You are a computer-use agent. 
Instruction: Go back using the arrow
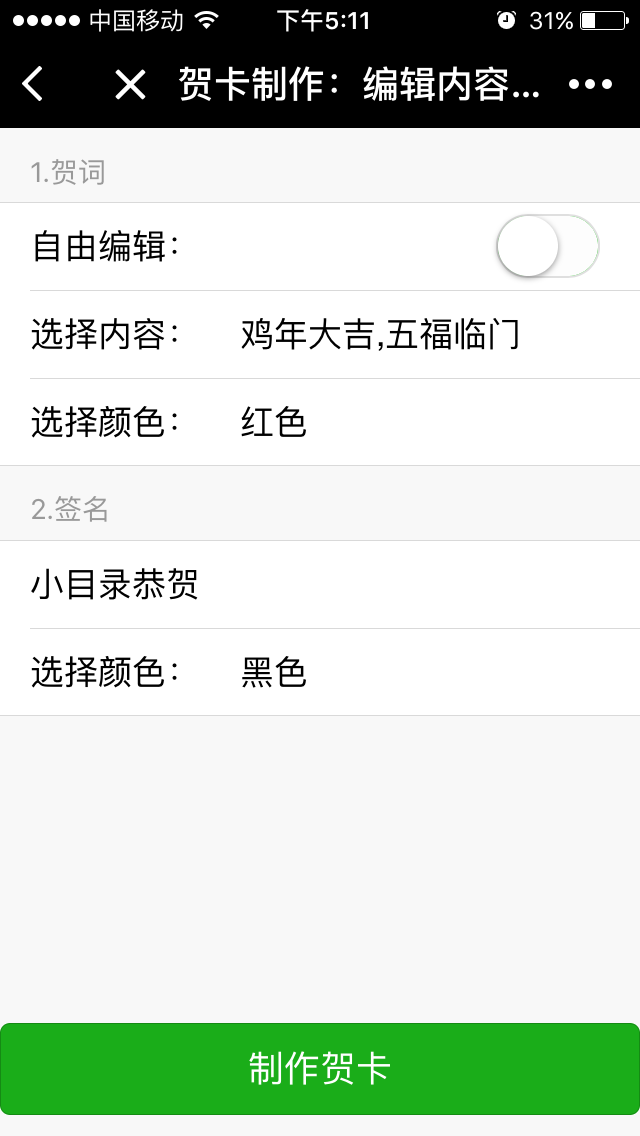click(33, 85)
